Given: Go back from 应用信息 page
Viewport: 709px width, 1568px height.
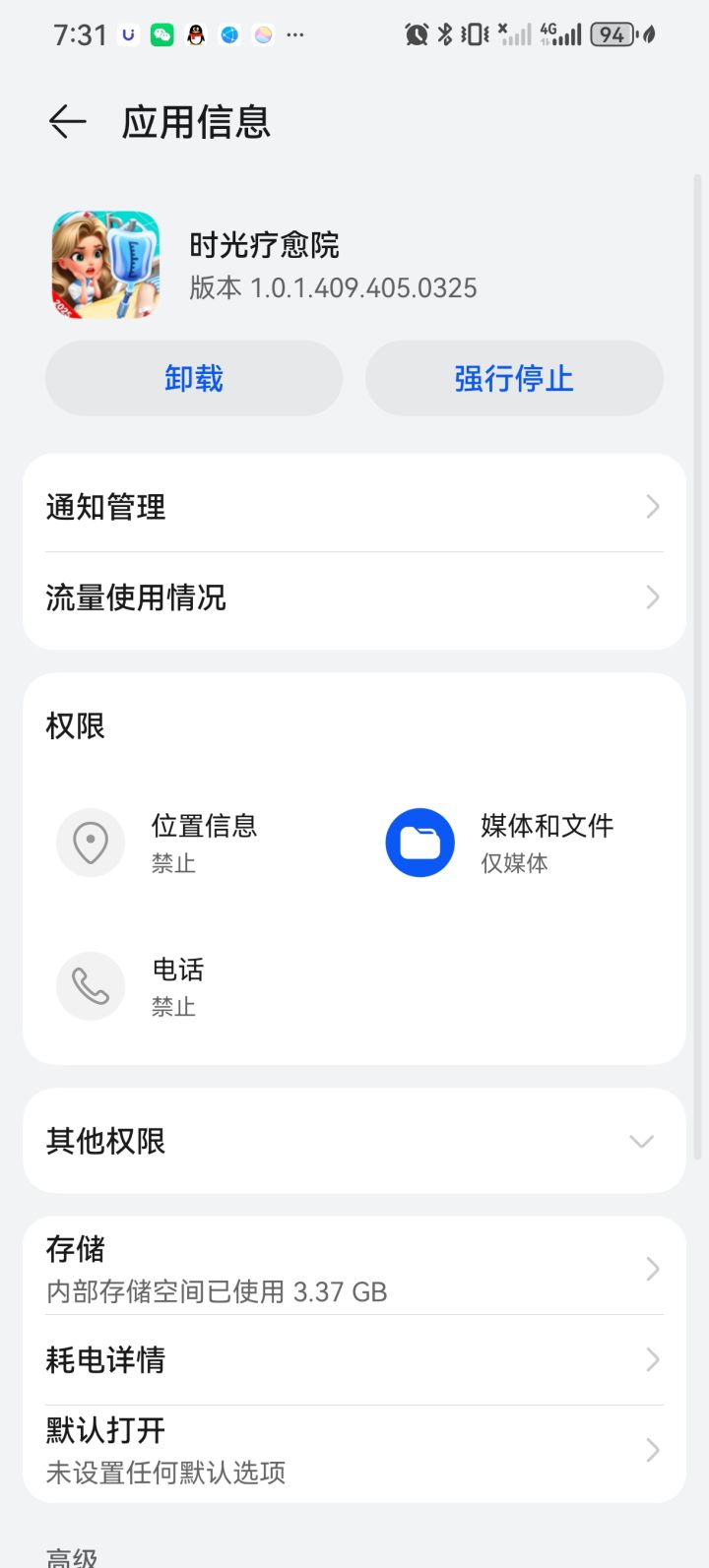Looking at the screenshot, I should coord(67,122).
